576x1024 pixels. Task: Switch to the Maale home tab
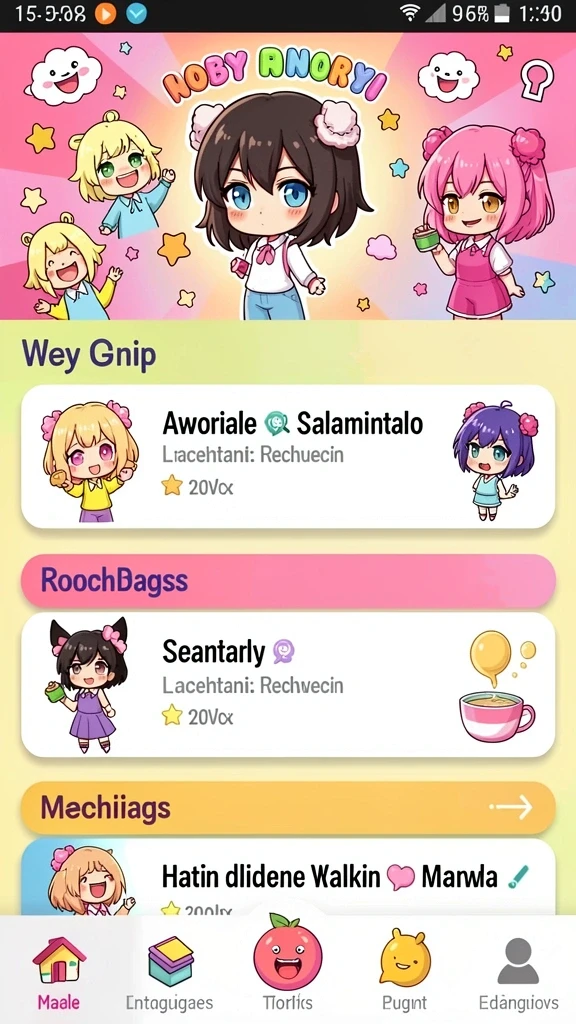pyautogui.click(x=59, y=972)
